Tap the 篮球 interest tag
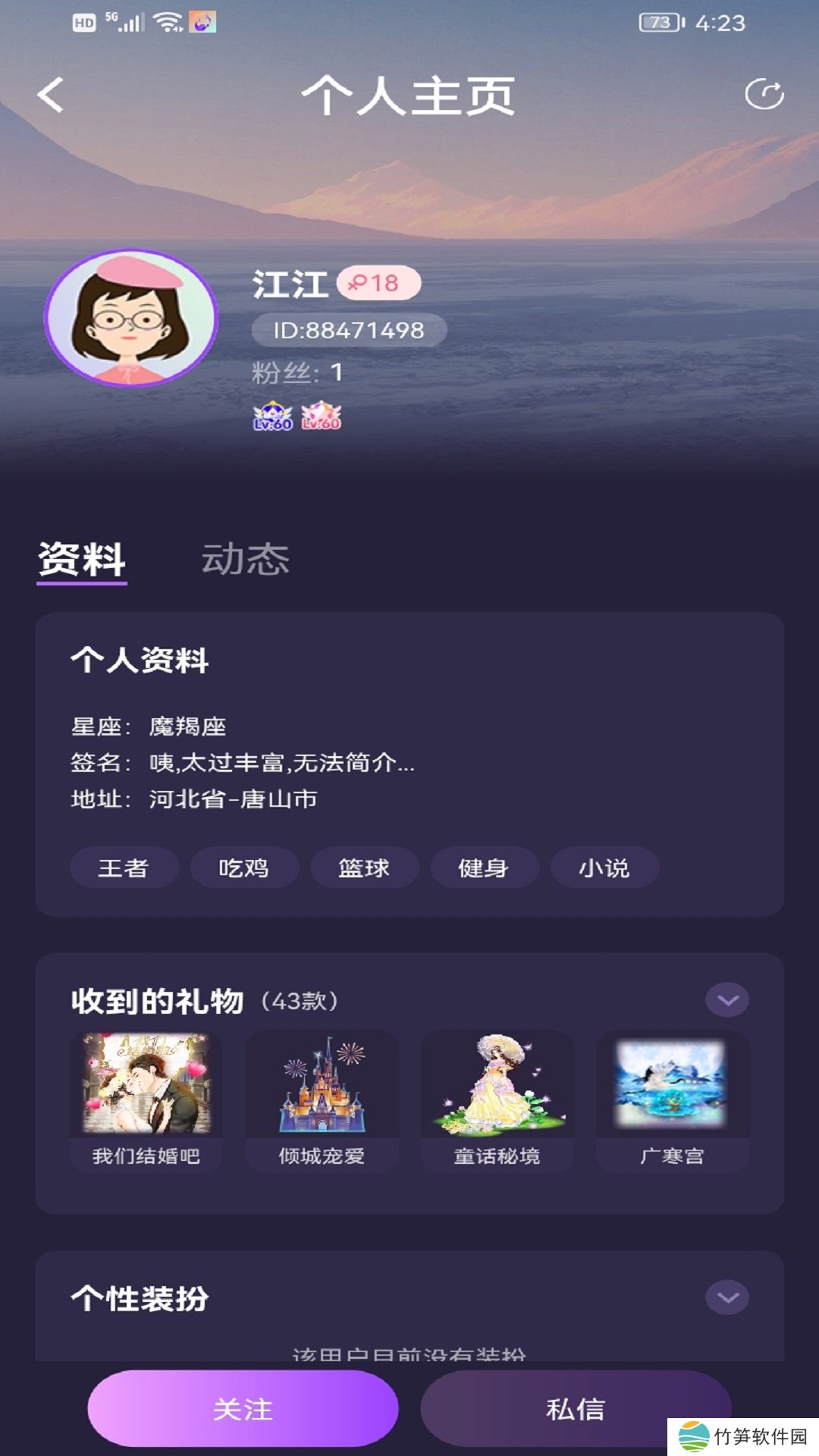This screenshot has width=819, height=1456. coord(364,868)
